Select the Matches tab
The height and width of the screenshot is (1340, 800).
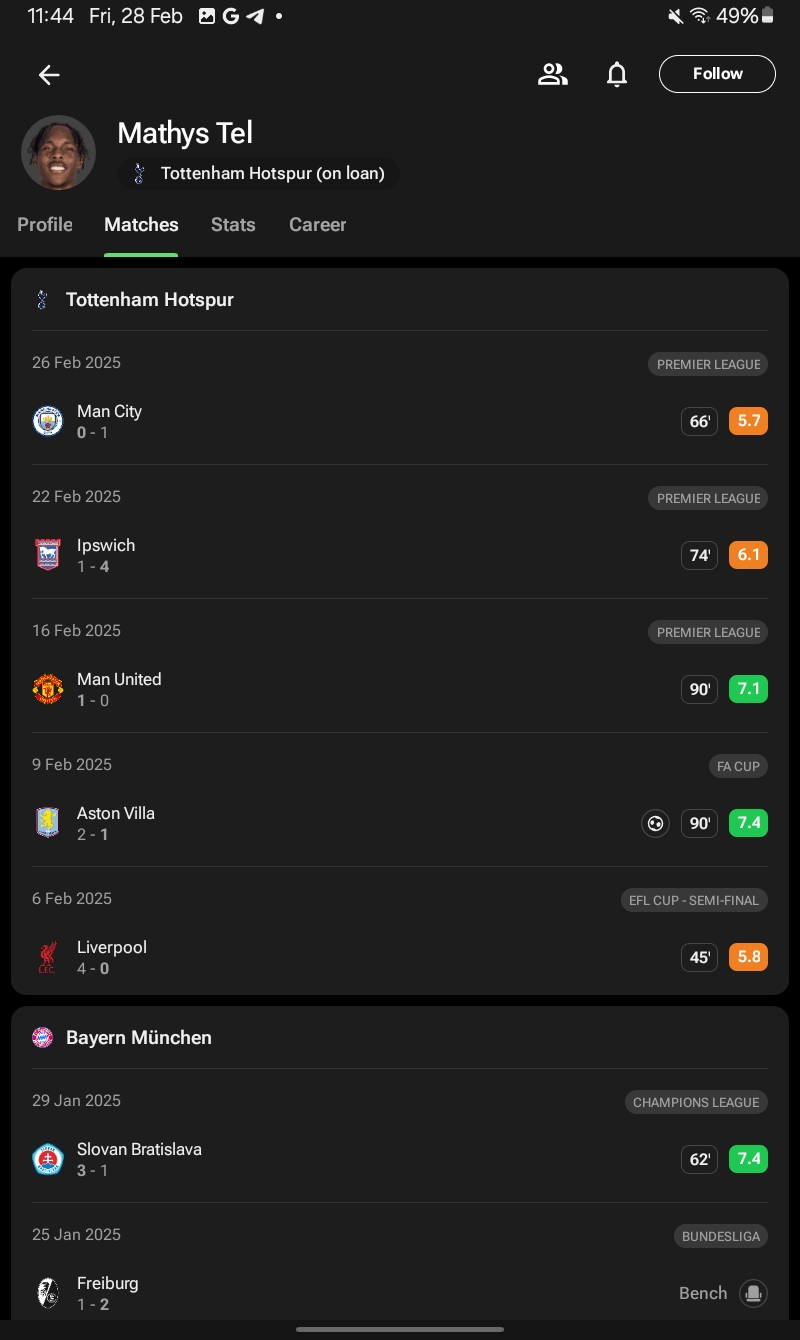pos(141,225)
